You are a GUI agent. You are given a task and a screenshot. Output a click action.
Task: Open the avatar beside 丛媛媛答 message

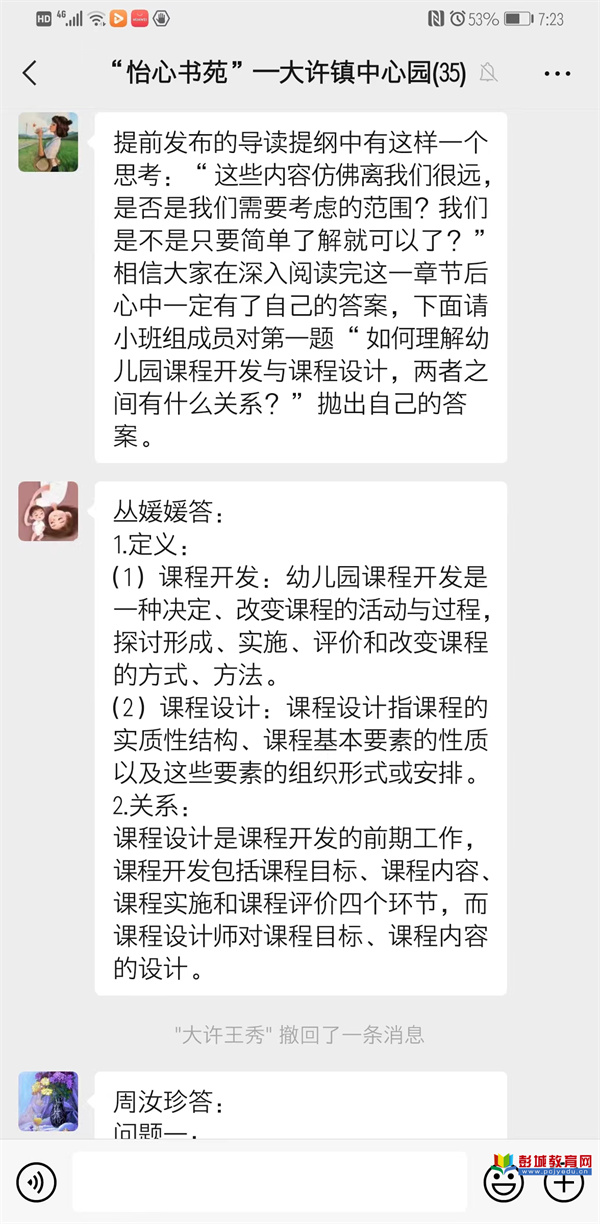pyautogui.click(x=48, y=511)
